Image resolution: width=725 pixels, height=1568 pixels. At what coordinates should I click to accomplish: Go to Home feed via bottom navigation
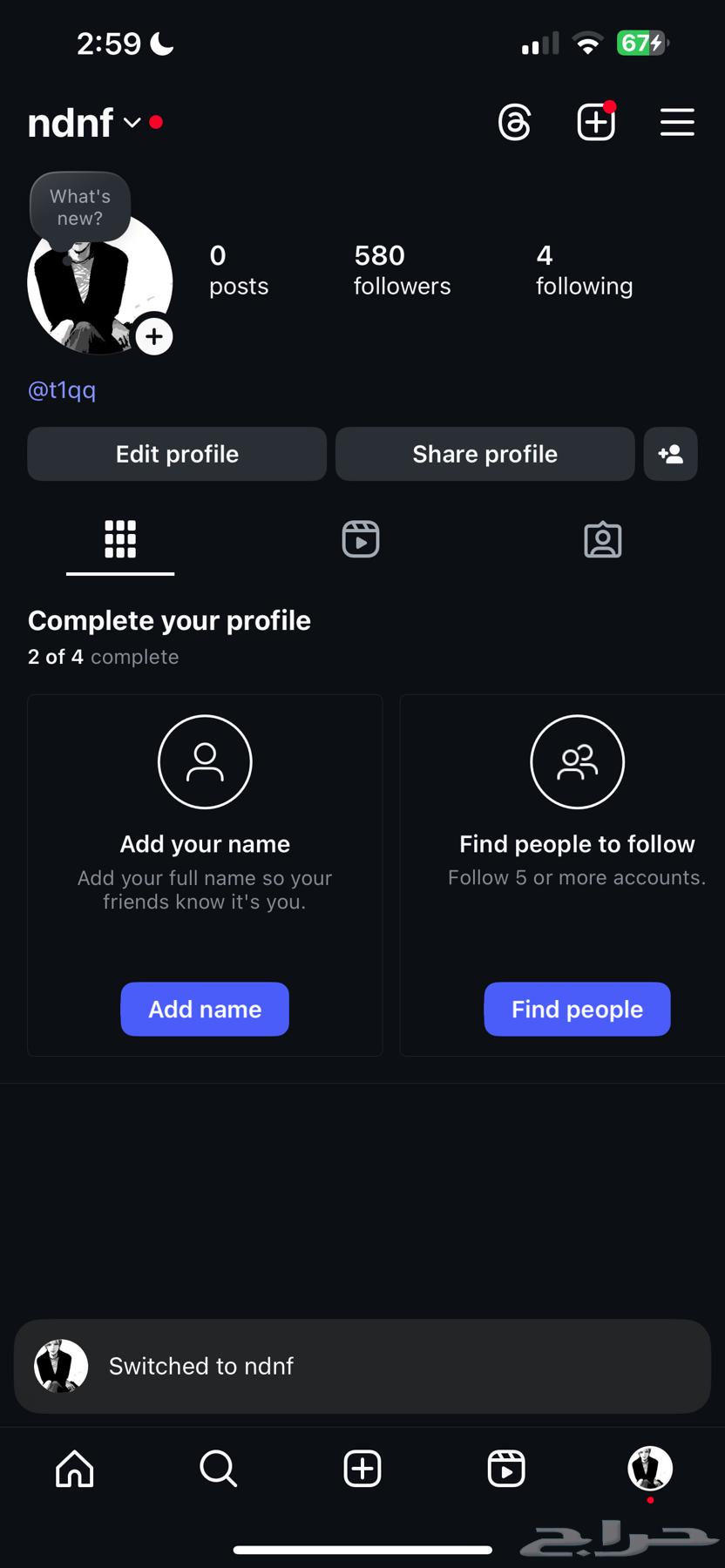click(74, 1469)
